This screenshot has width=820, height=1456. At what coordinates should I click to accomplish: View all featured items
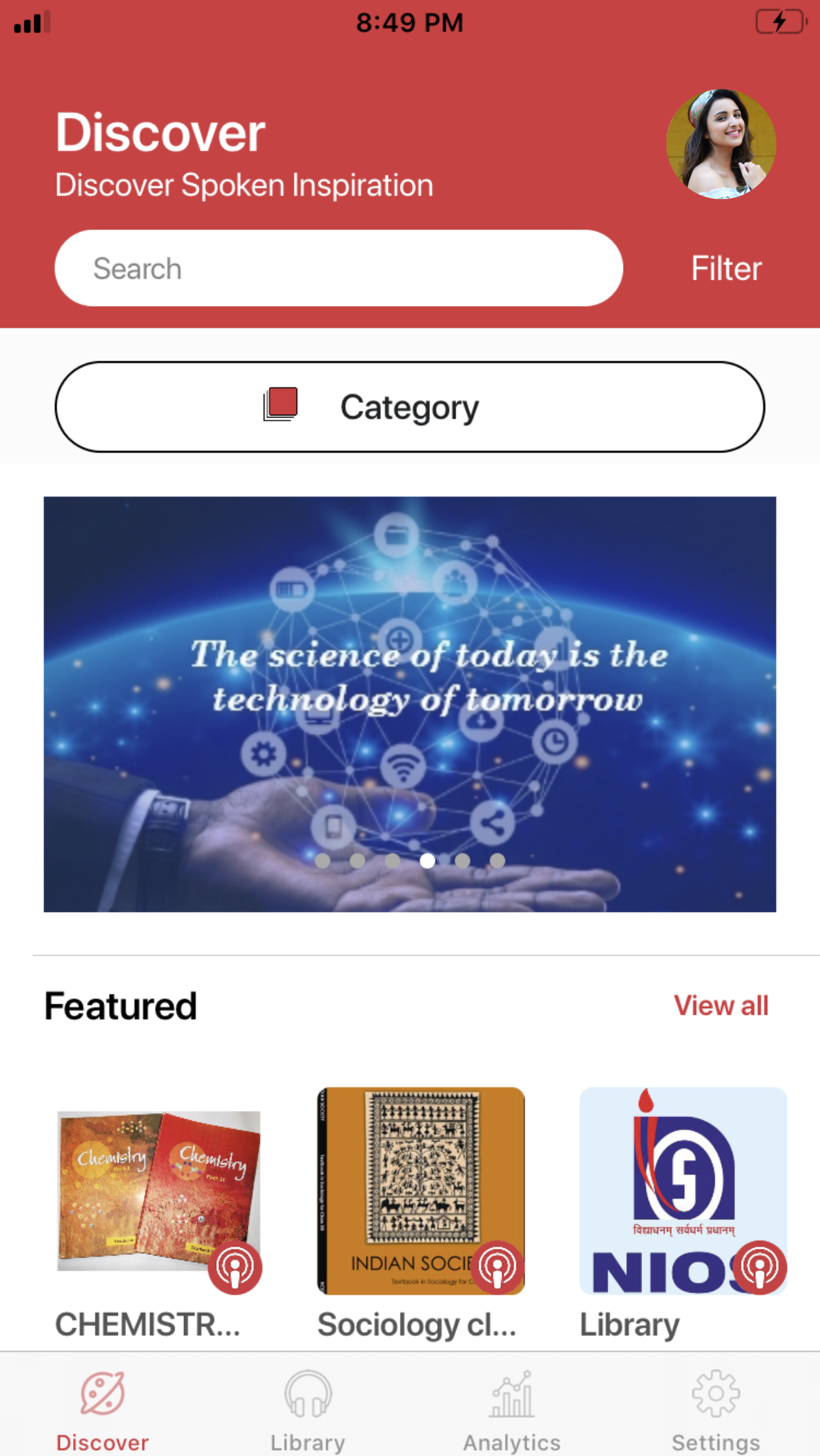pyautogui.click(x=720, y=1006)
